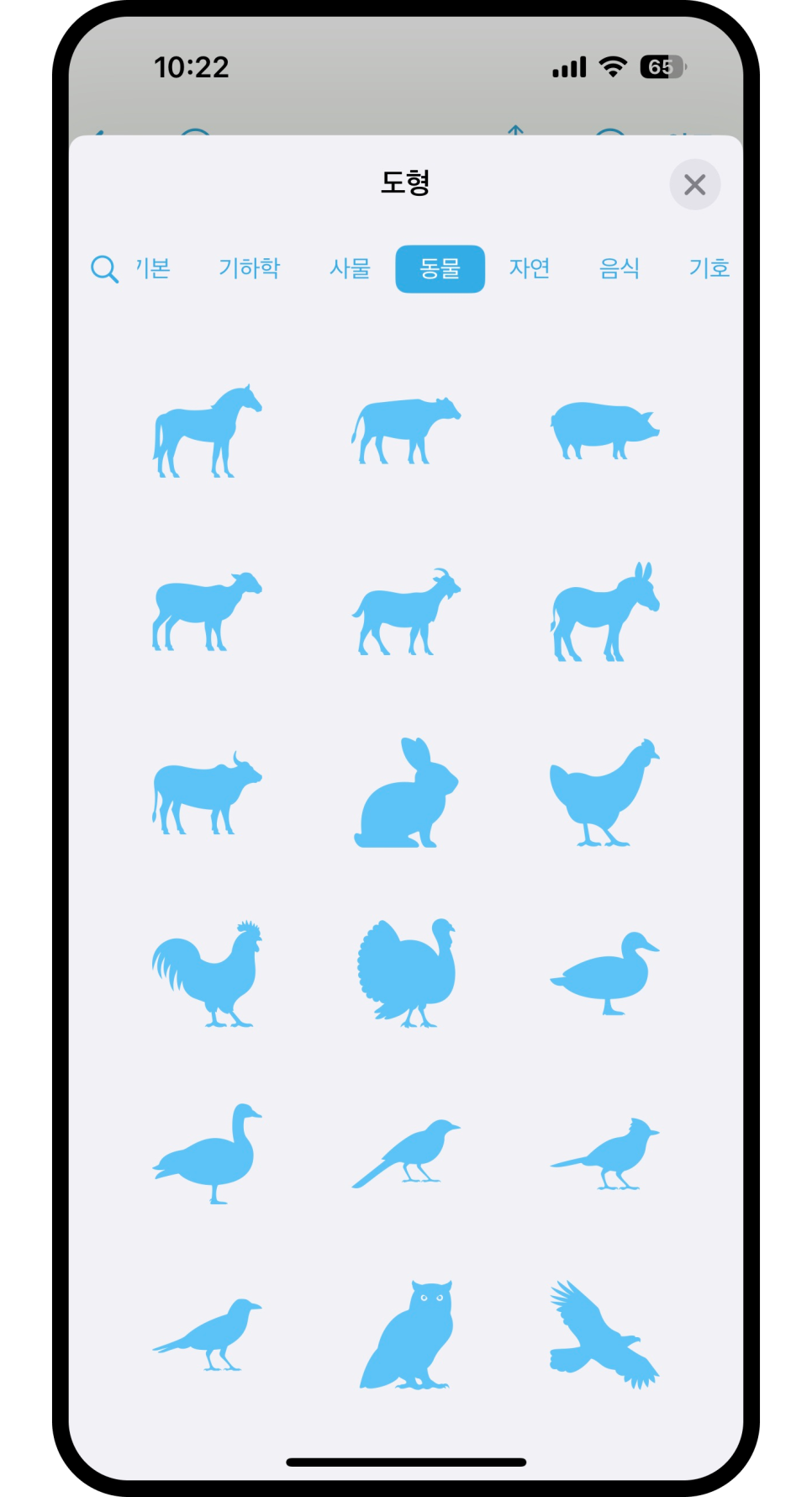Add the goat shape
This screenshot has height=1497, width=812.
coord(406,611)
